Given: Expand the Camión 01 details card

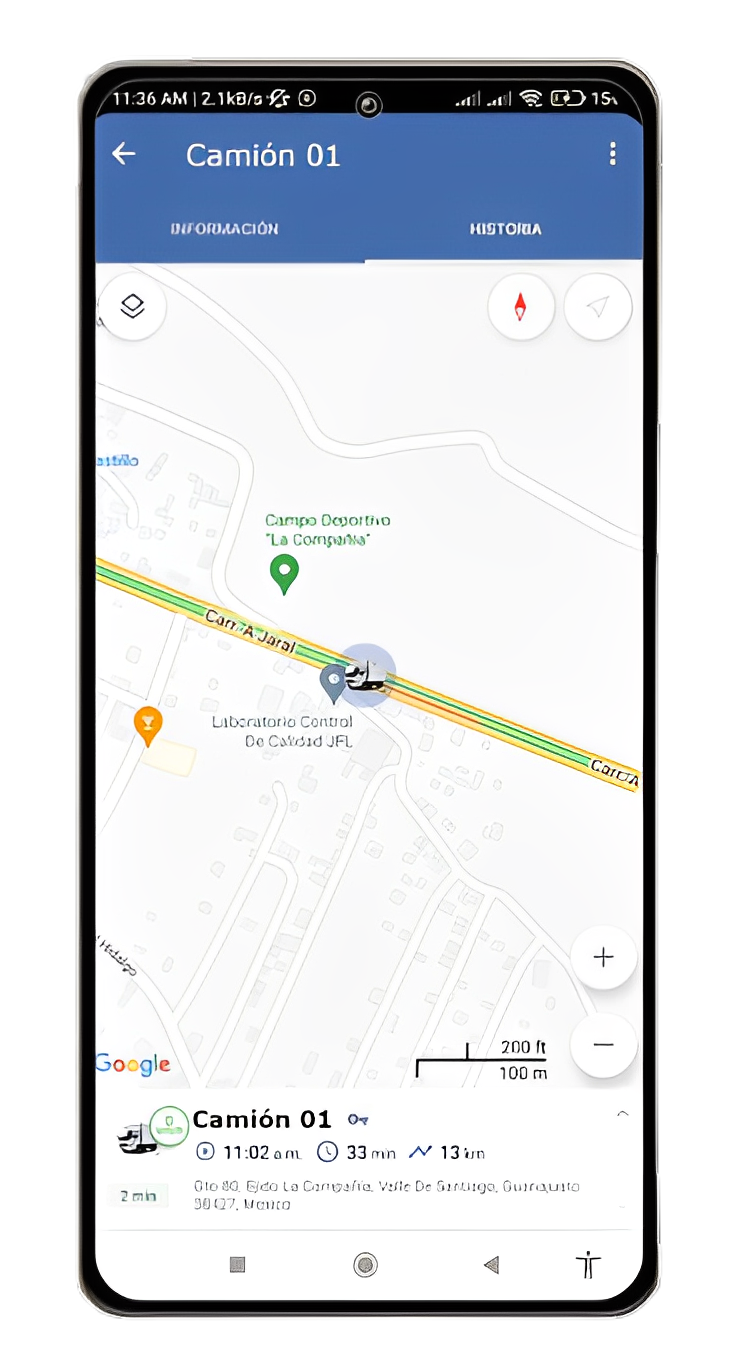Looking at the screenshot, I should [x=622, y=1114].
